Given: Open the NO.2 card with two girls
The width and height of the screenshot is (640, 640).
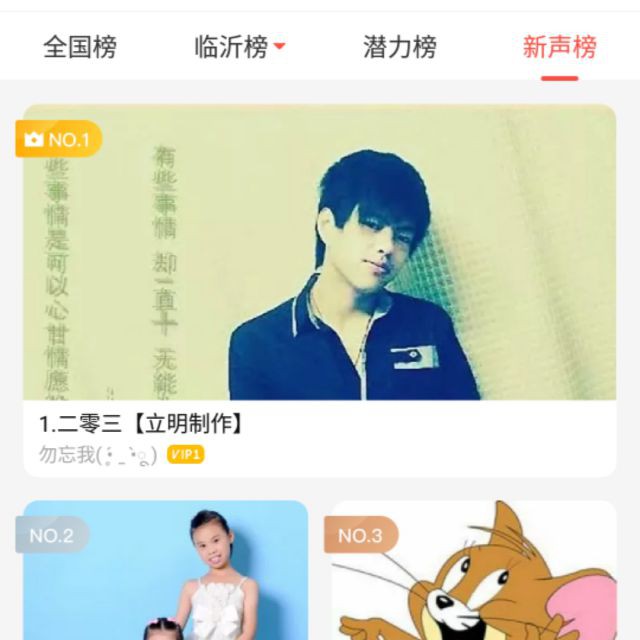Looking at the screenshot, I should pyautogui.click(x=165, y=570).
